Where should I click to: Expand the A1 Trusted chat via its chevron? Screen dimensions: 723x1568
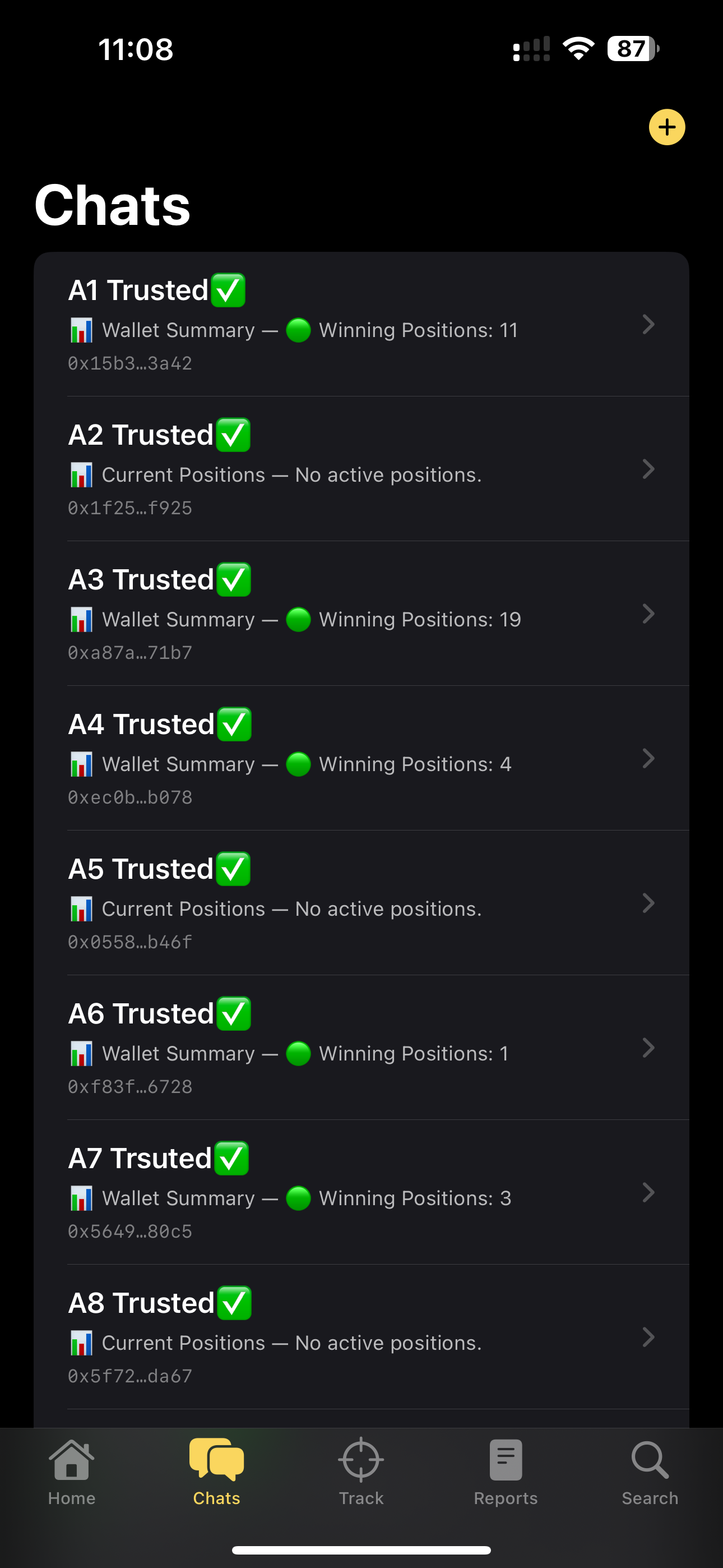point(649,325)
